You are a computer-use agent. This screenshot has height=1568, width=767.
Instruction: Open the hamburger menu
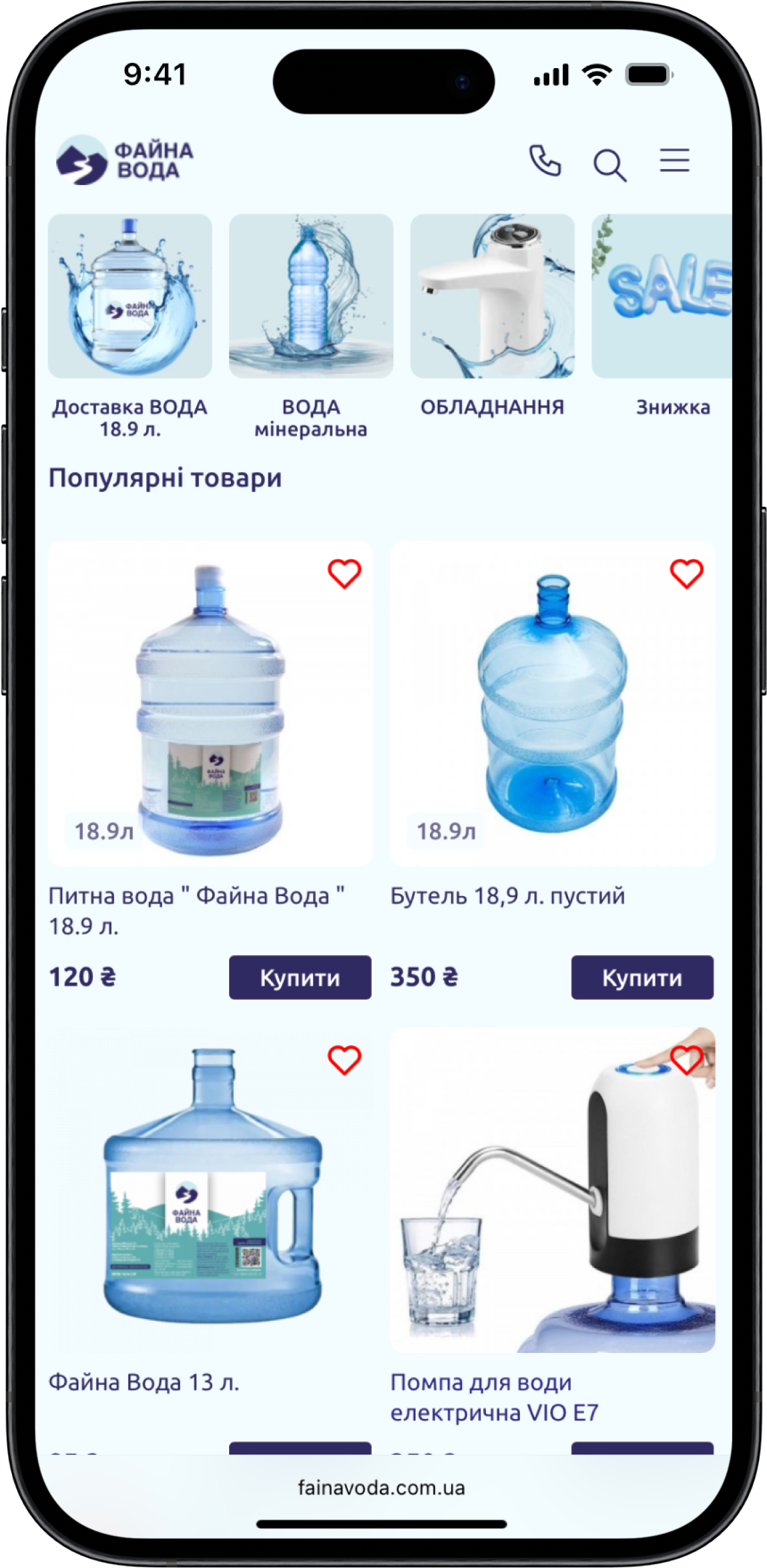click(674, 161)
